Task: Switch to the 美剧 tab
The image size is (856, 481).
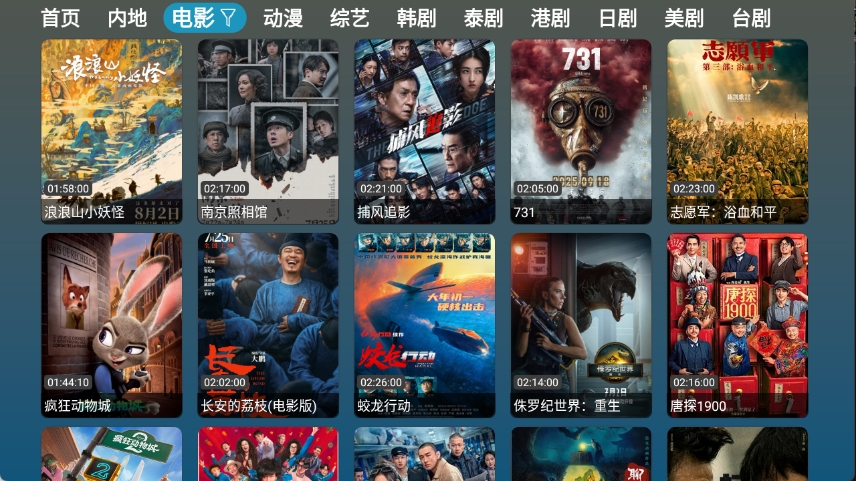Action: [684, 18]
